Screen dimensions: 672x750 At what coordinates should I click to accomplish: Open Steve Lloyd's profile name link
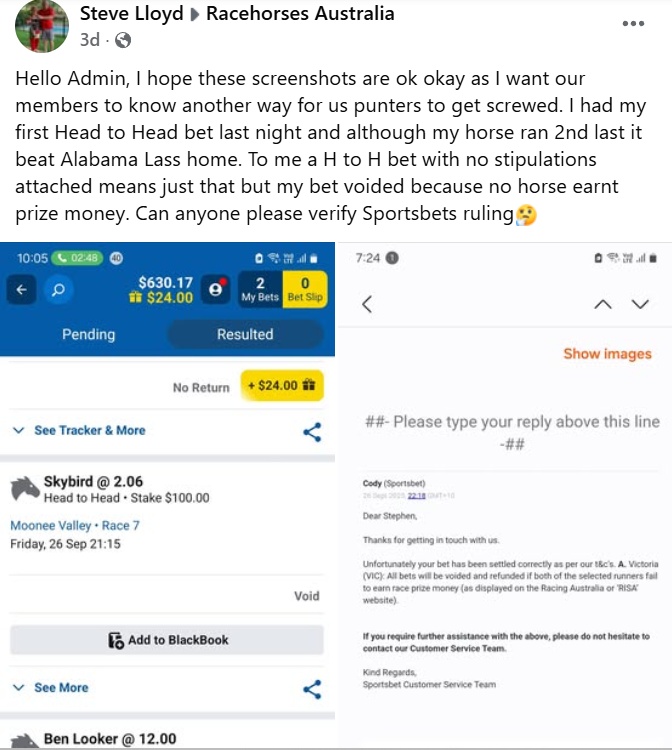(131, 14)
